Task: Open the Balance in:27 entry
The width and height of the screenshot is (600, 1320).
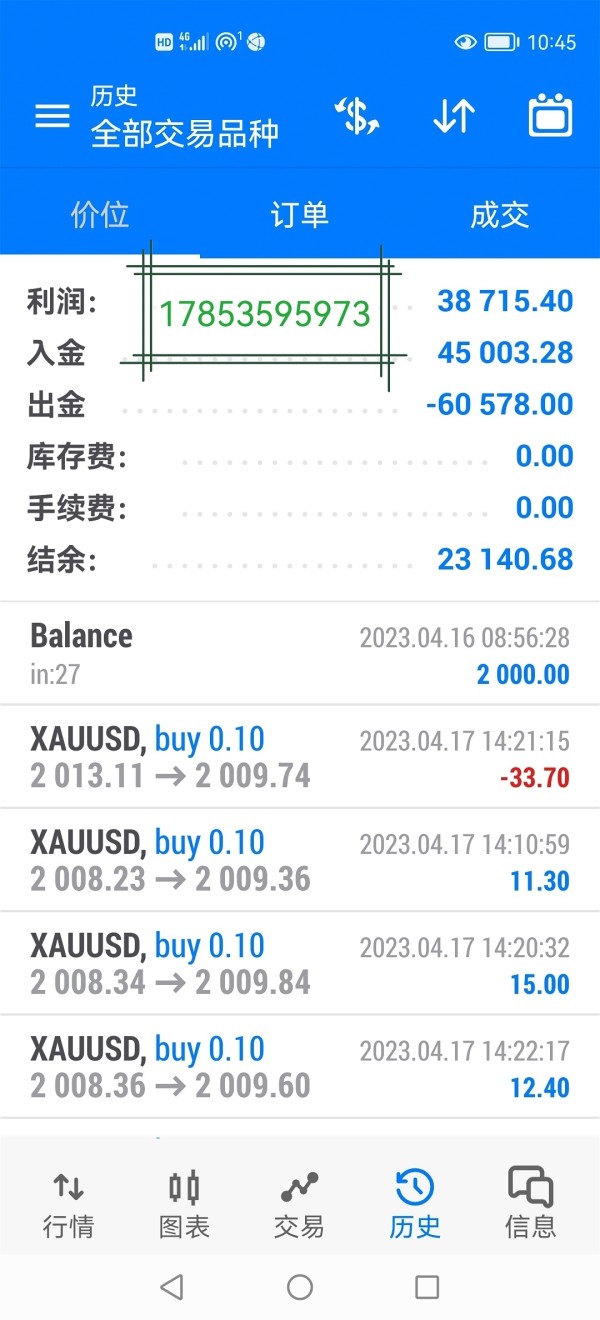Action: 300,654
